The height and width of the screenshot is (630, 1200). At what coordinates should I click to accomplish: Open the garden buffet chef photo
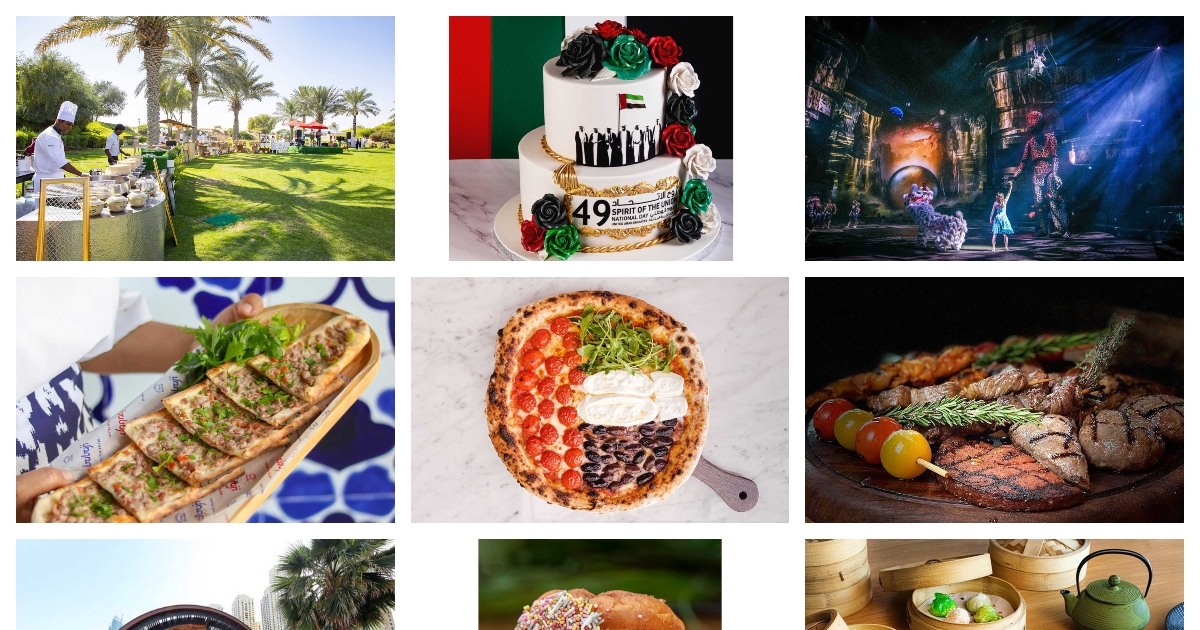[x=205, y=138]
